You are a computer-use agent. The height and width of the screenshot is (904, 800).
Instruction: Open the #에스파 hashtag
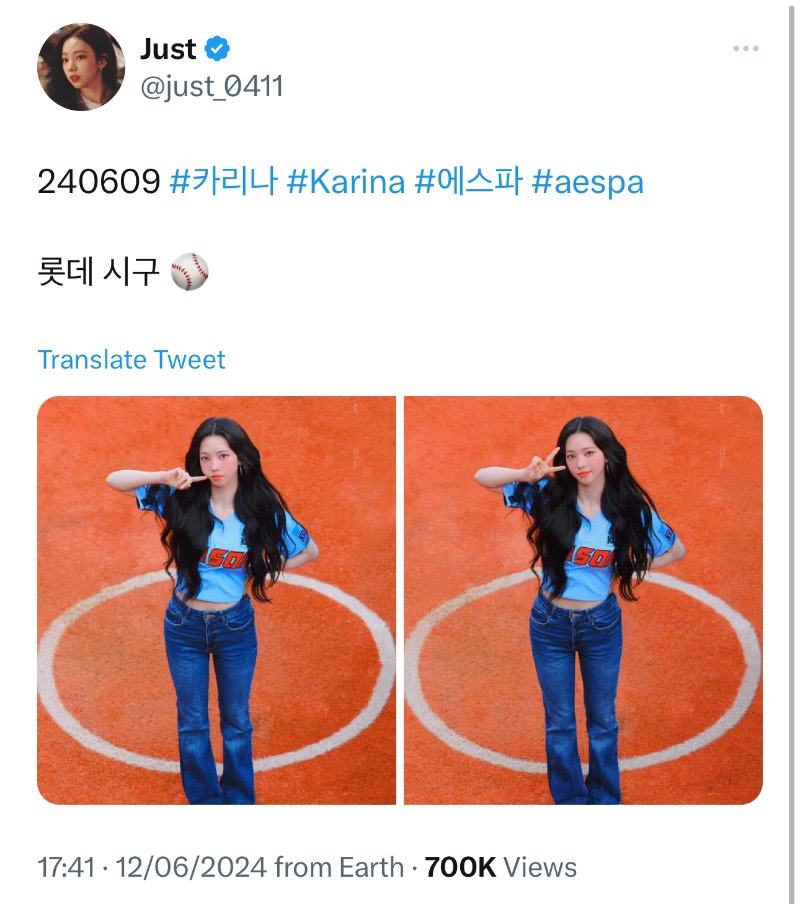469,182
